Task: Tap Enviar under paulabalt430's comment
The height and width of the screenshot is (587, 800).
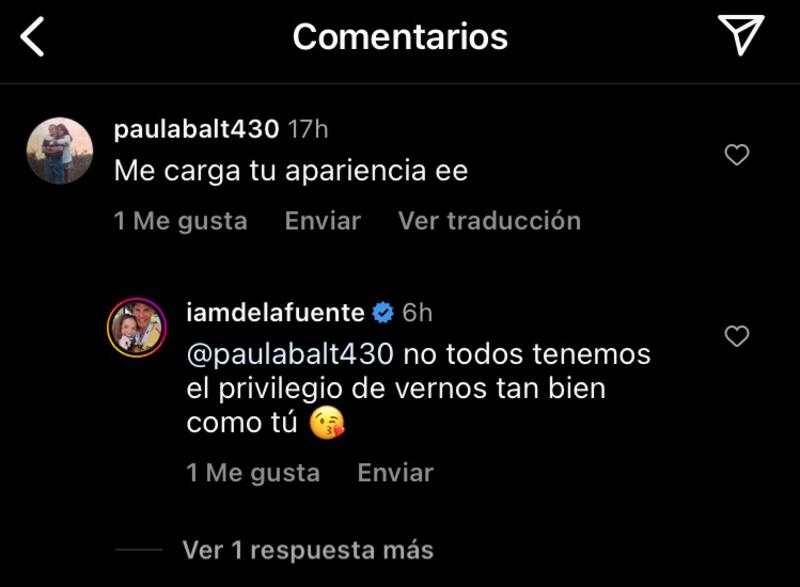Action: point(322,221)
